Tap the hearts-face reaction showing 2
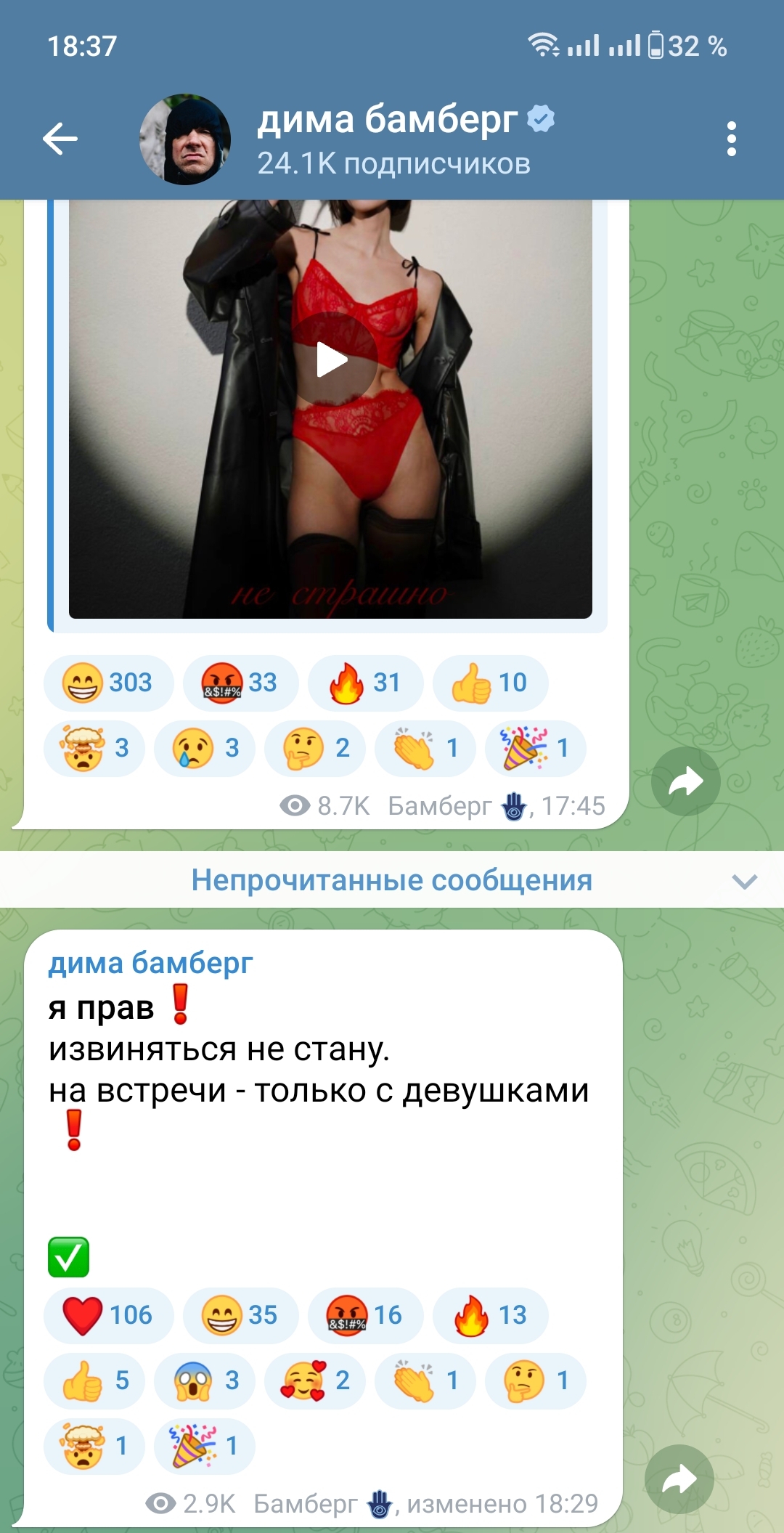 tap(315, 1380)
